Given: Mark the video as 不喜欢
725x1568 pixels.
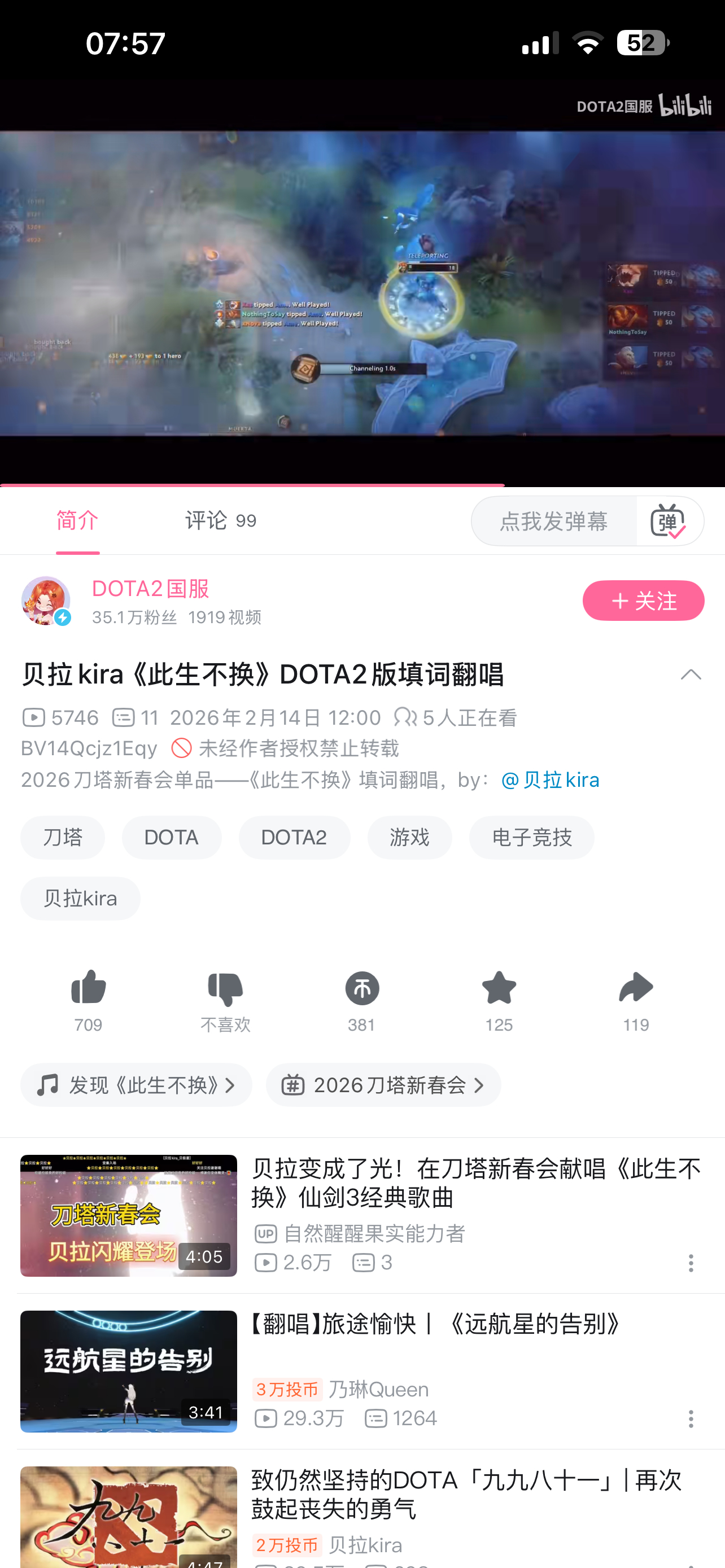Looking at the screenshot, I should [x=225, y=989].
